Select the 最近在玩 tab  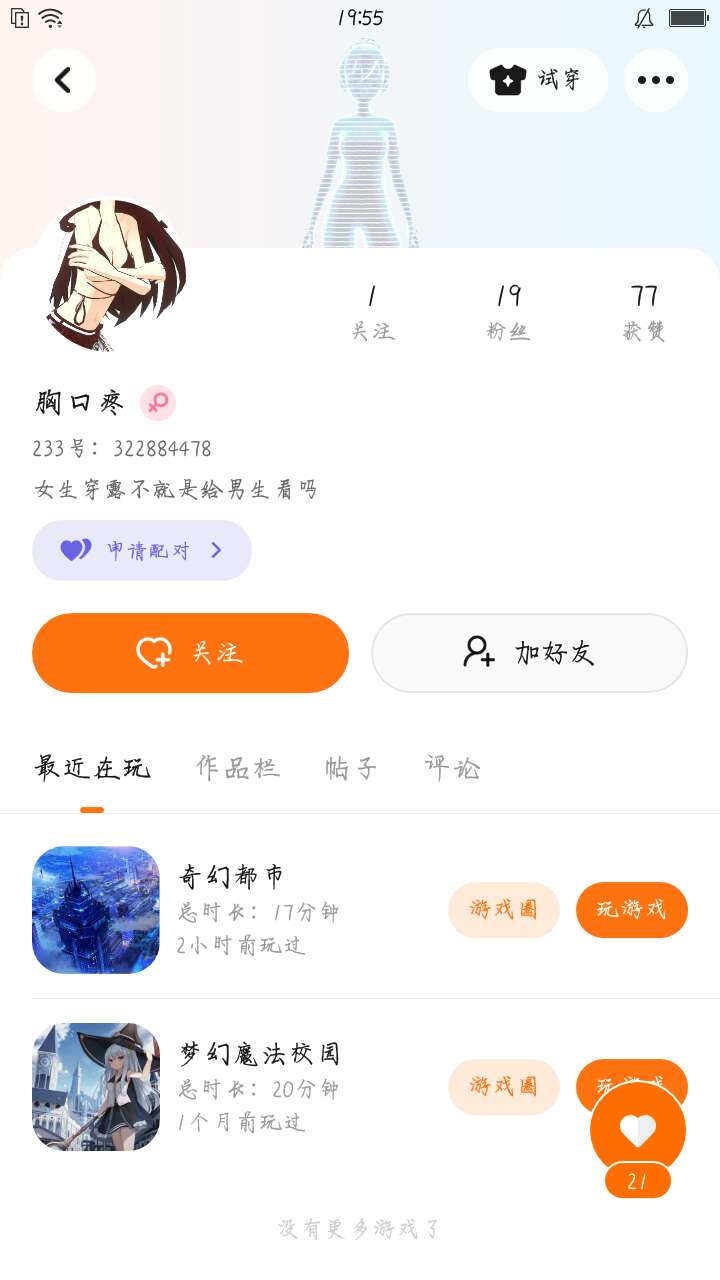point(92,768)
